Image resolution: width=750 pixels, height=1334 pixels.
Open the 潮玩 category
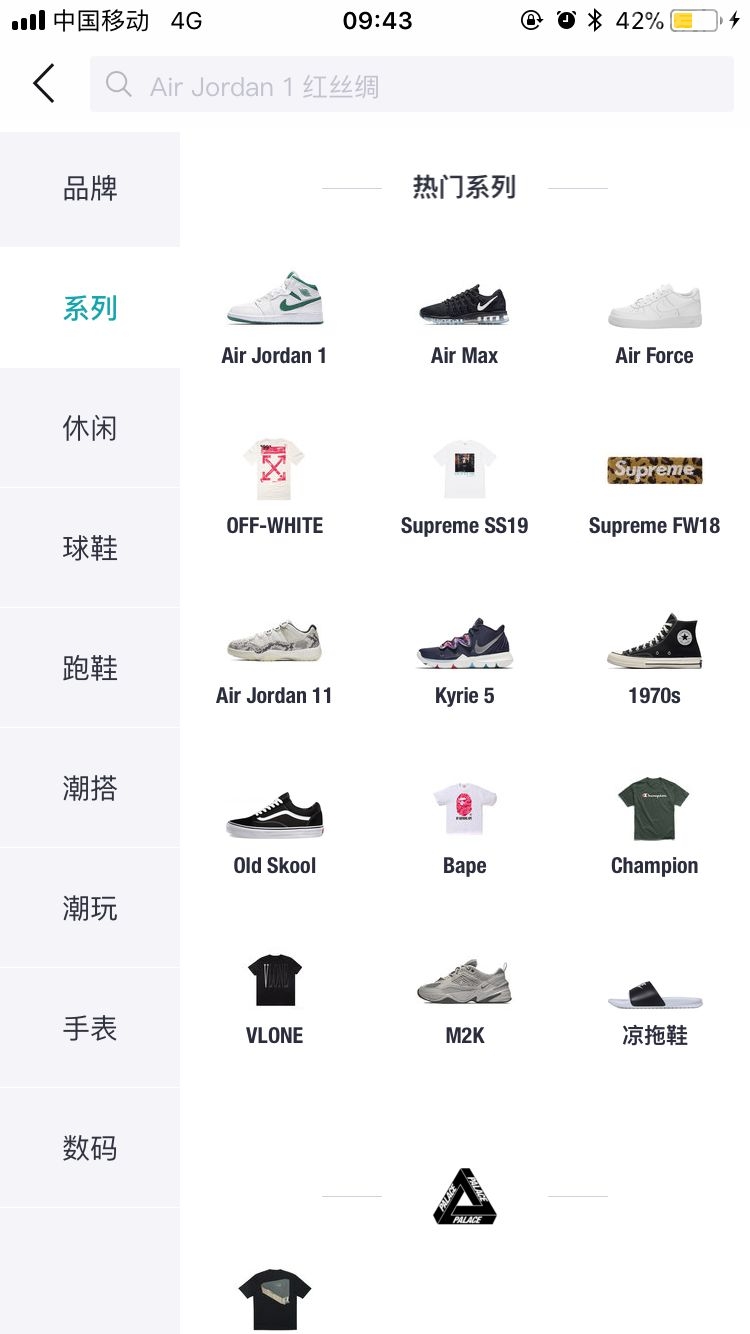tap(90, 909)
